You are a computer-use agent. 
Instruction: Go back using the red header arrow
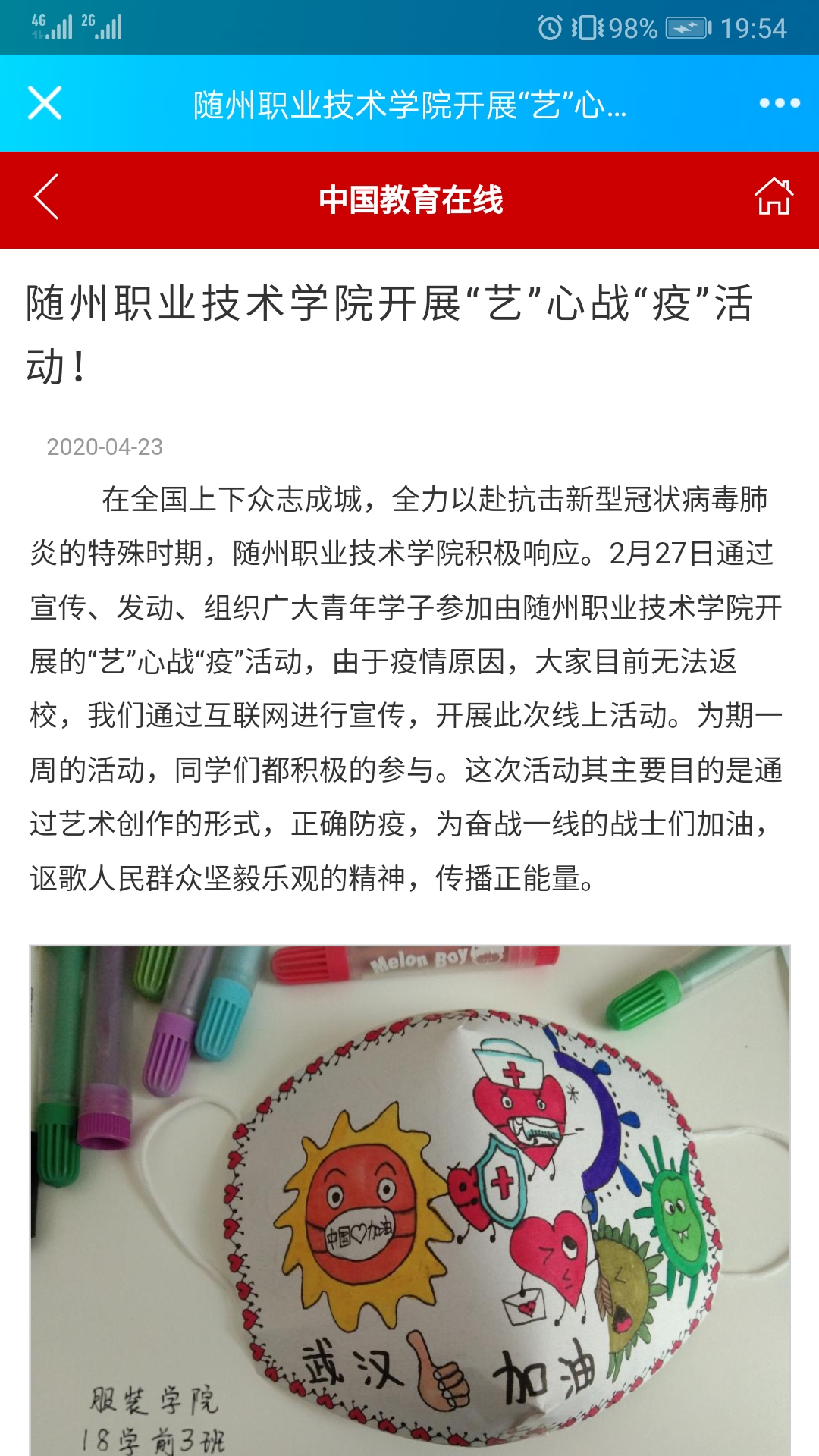tap(46, 197)
